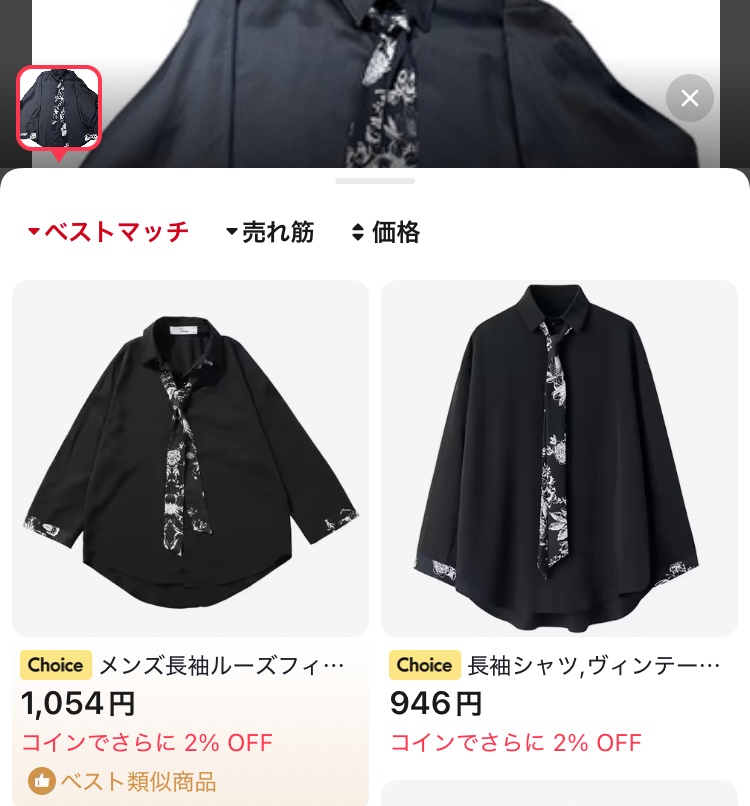Close the image search panel
The width and height of the screenshot is (750, 806).
689,98
